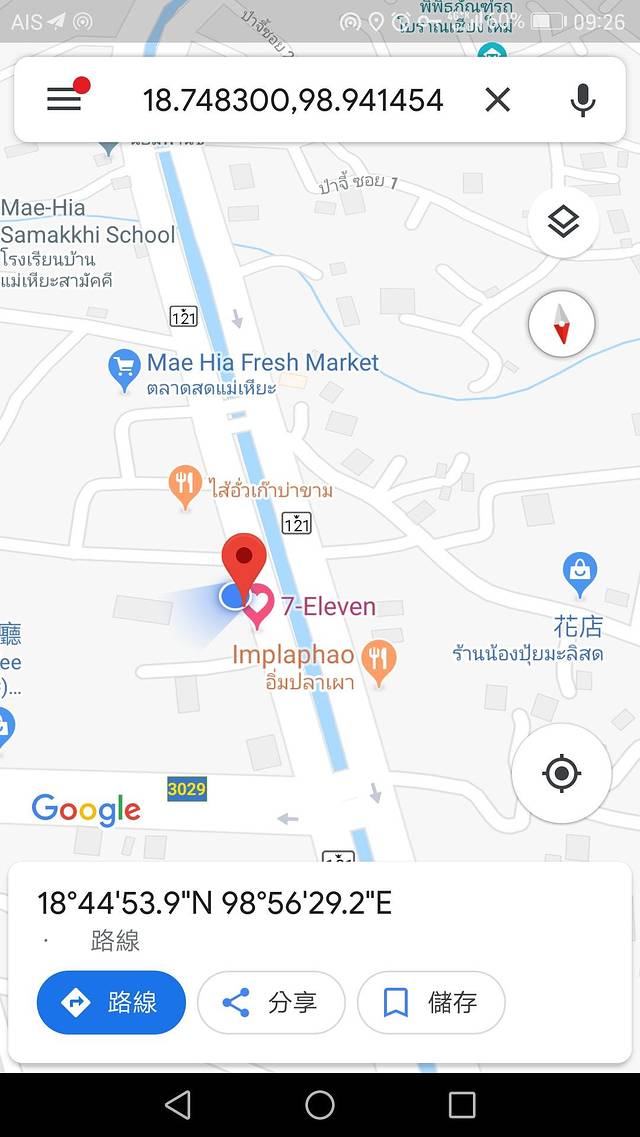Open the 花店 shop marker
Image resolution: width=640 pixels, height=1137 pixels.
579,574
